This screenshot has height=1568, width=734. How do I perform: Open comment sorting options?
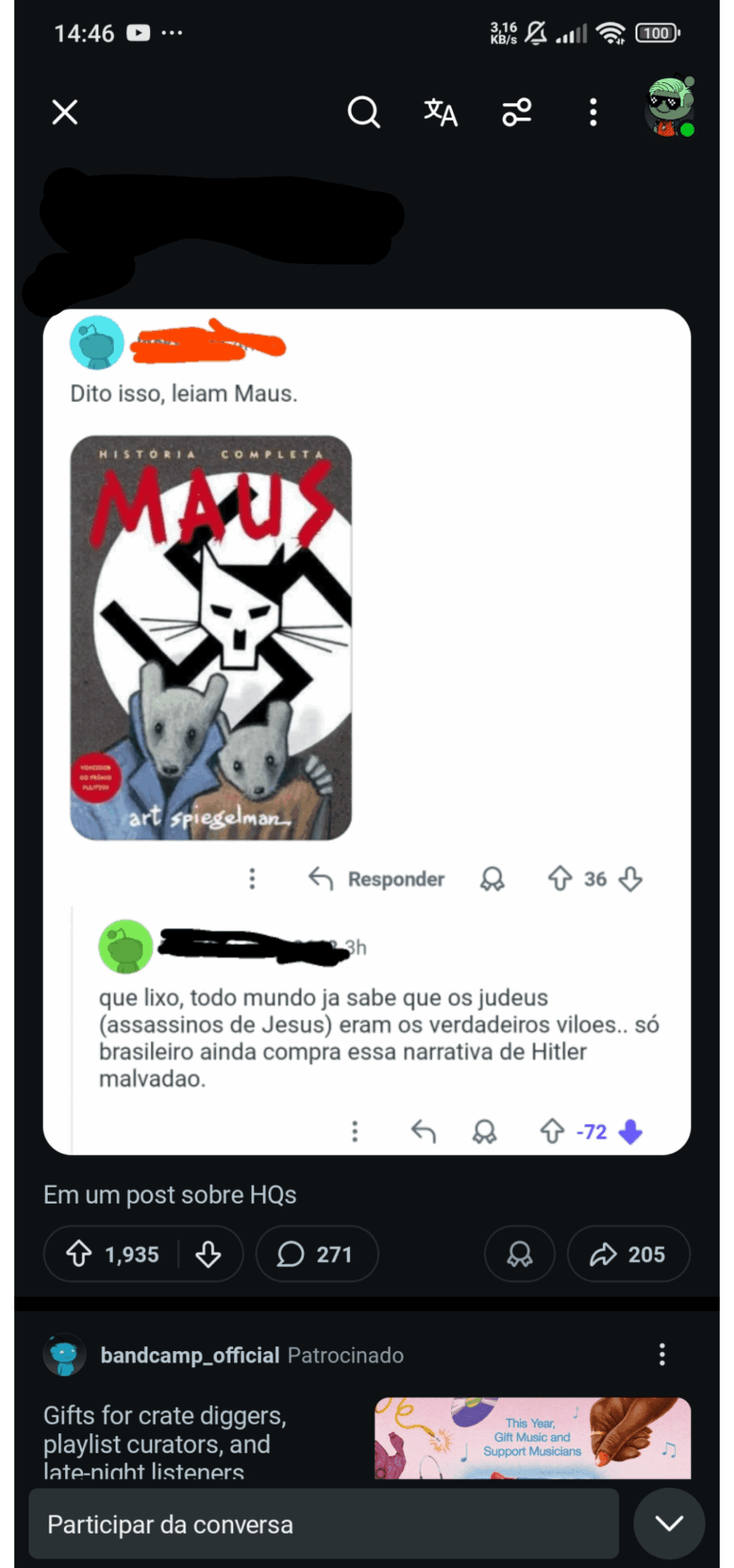pos(517,113)
